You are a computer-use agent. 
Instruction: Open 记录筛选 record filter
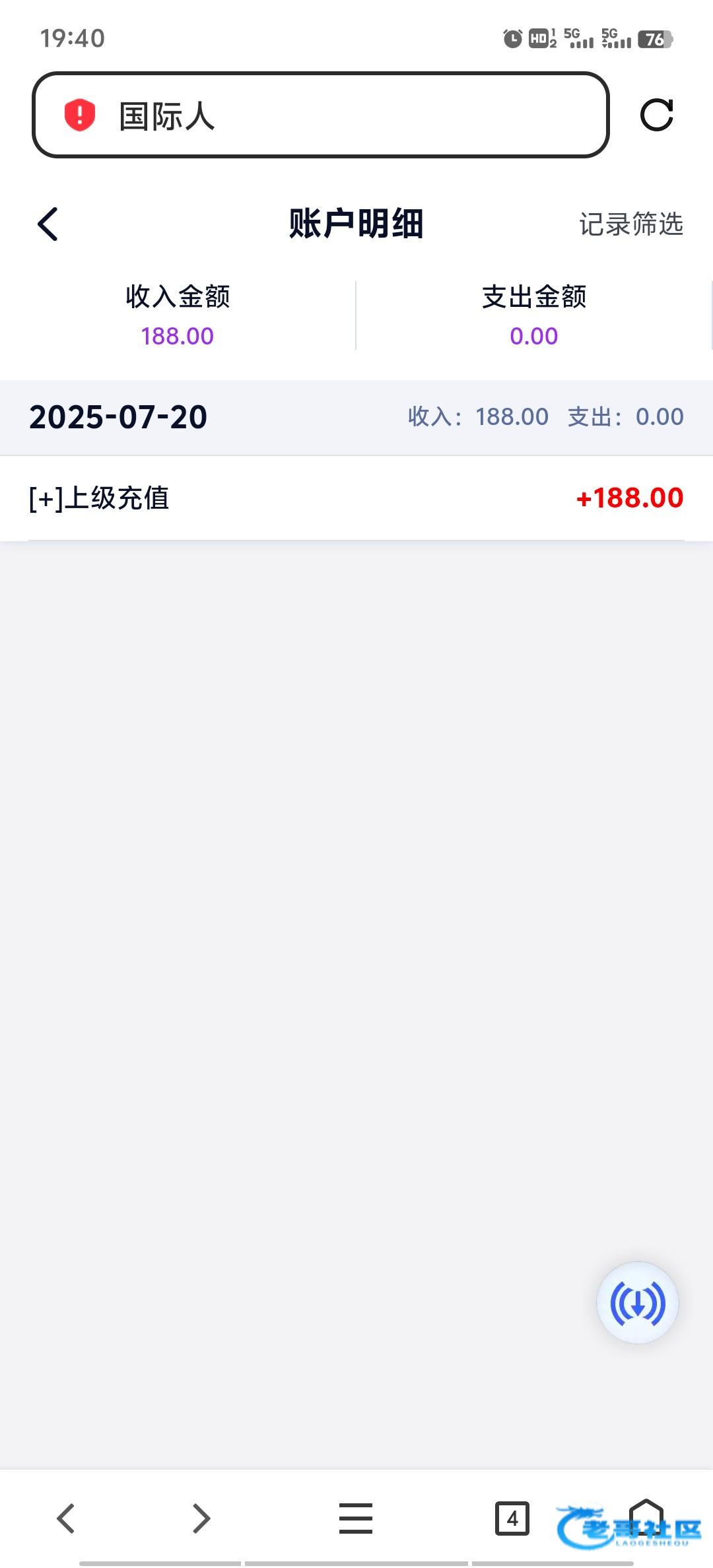[631, 224]
